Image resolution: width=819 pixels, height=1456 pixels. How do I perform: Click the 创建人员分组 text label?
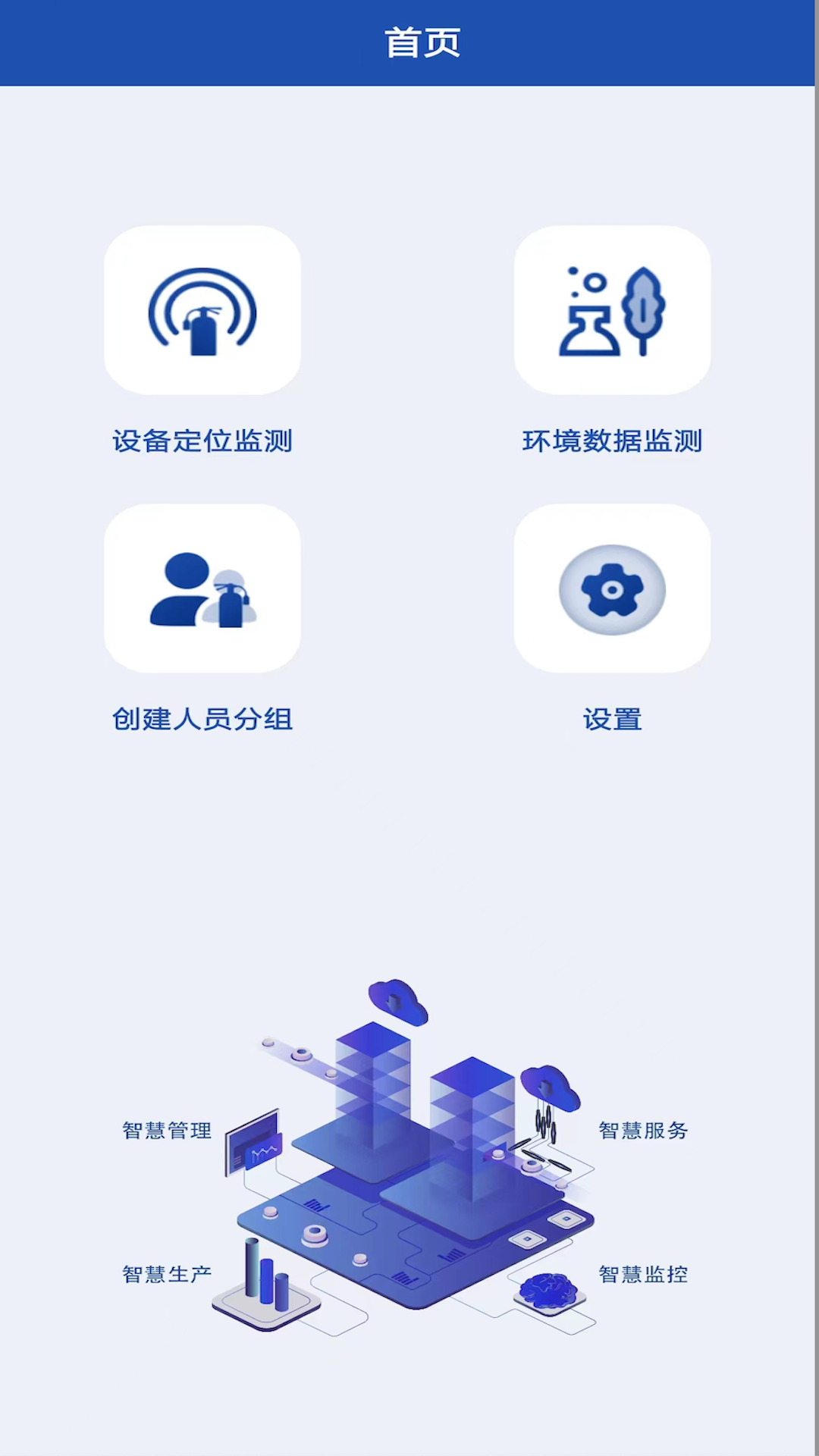pyautogui.click(x=202, y=719)
